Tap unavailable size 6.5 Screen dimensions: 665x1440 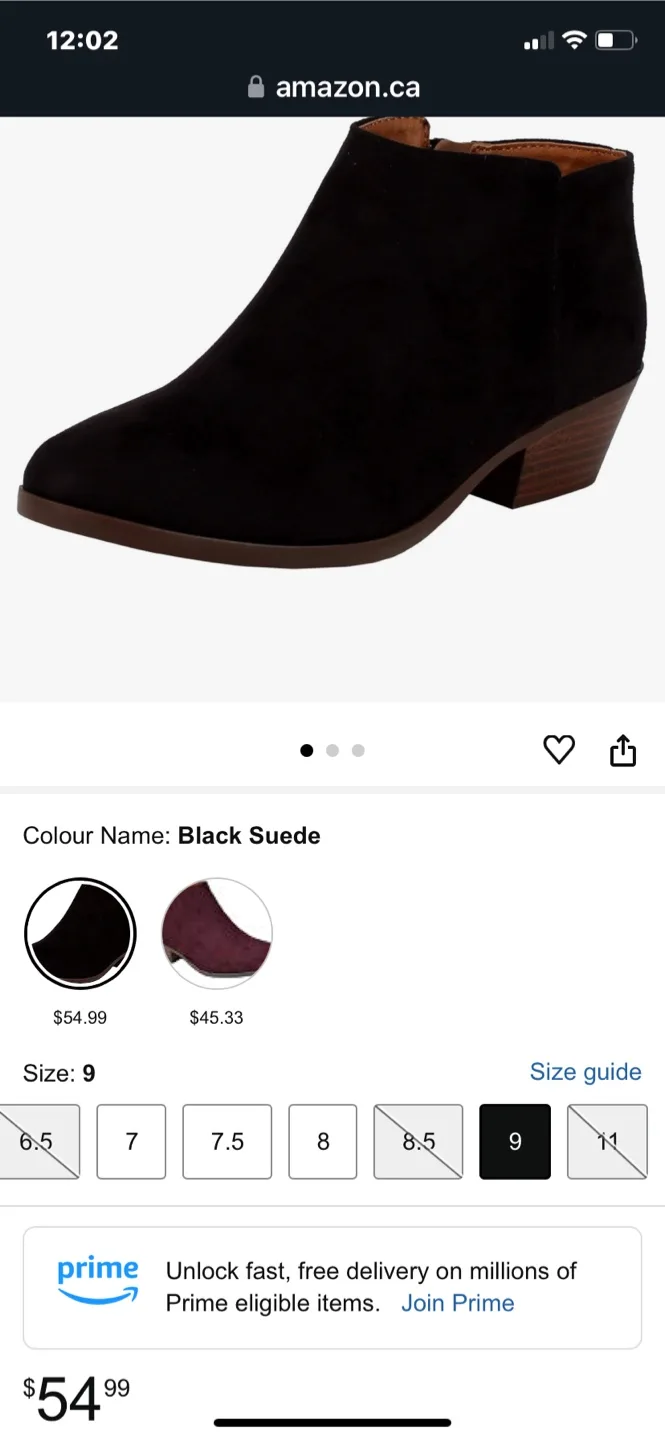(x=38, y=1142)
